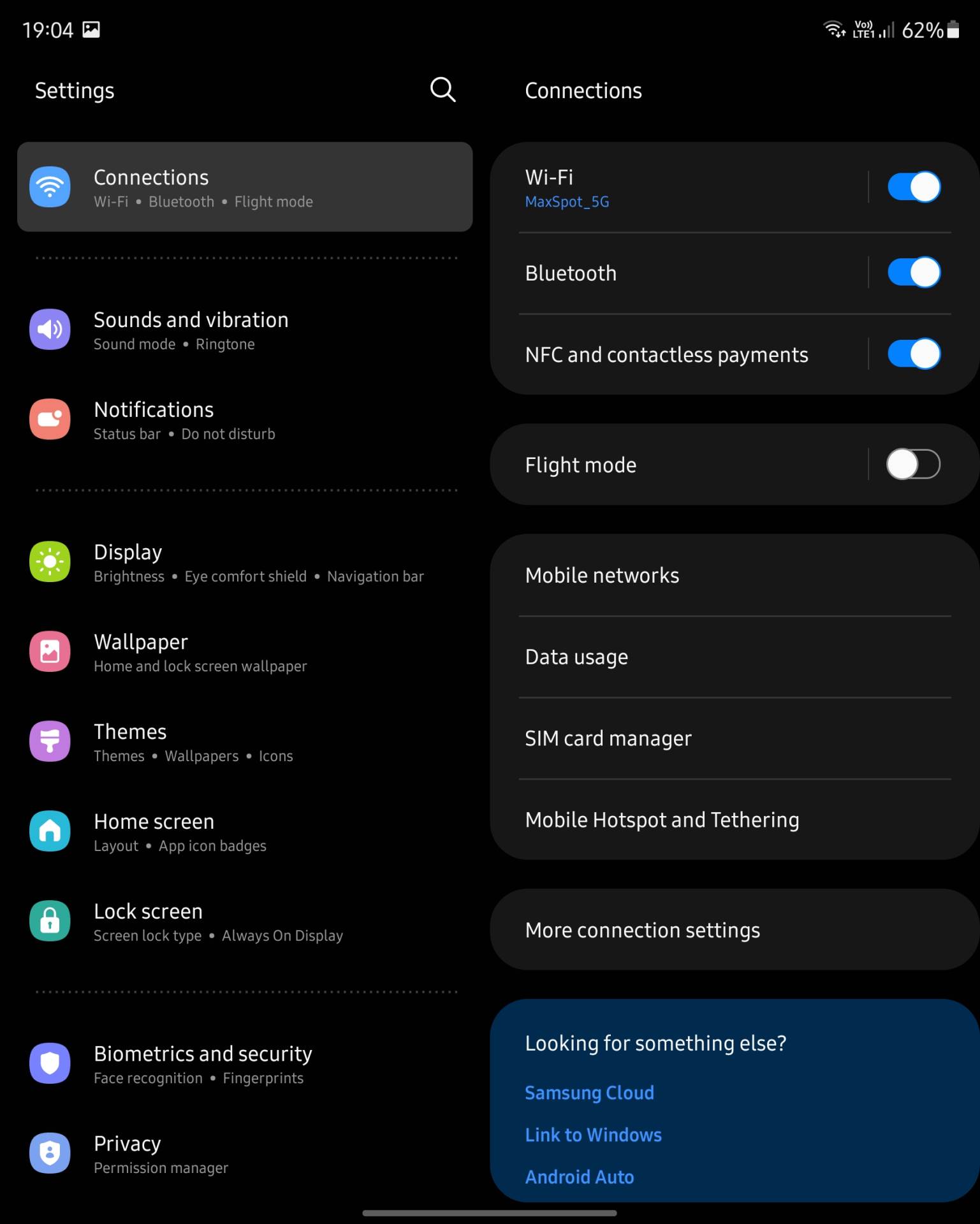Enable Flight mode
980x1224 pixels.
[913, 464]
